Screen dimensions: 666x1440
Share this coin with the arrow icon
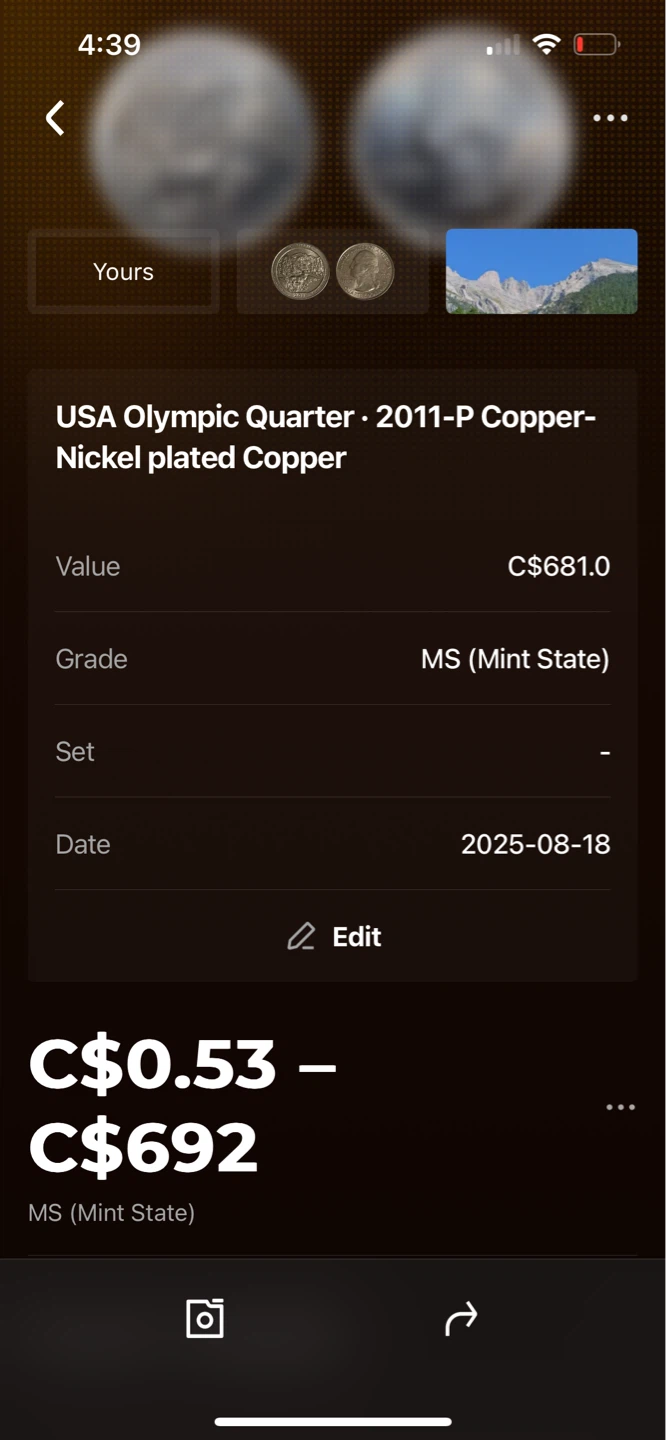(461, 1320)
